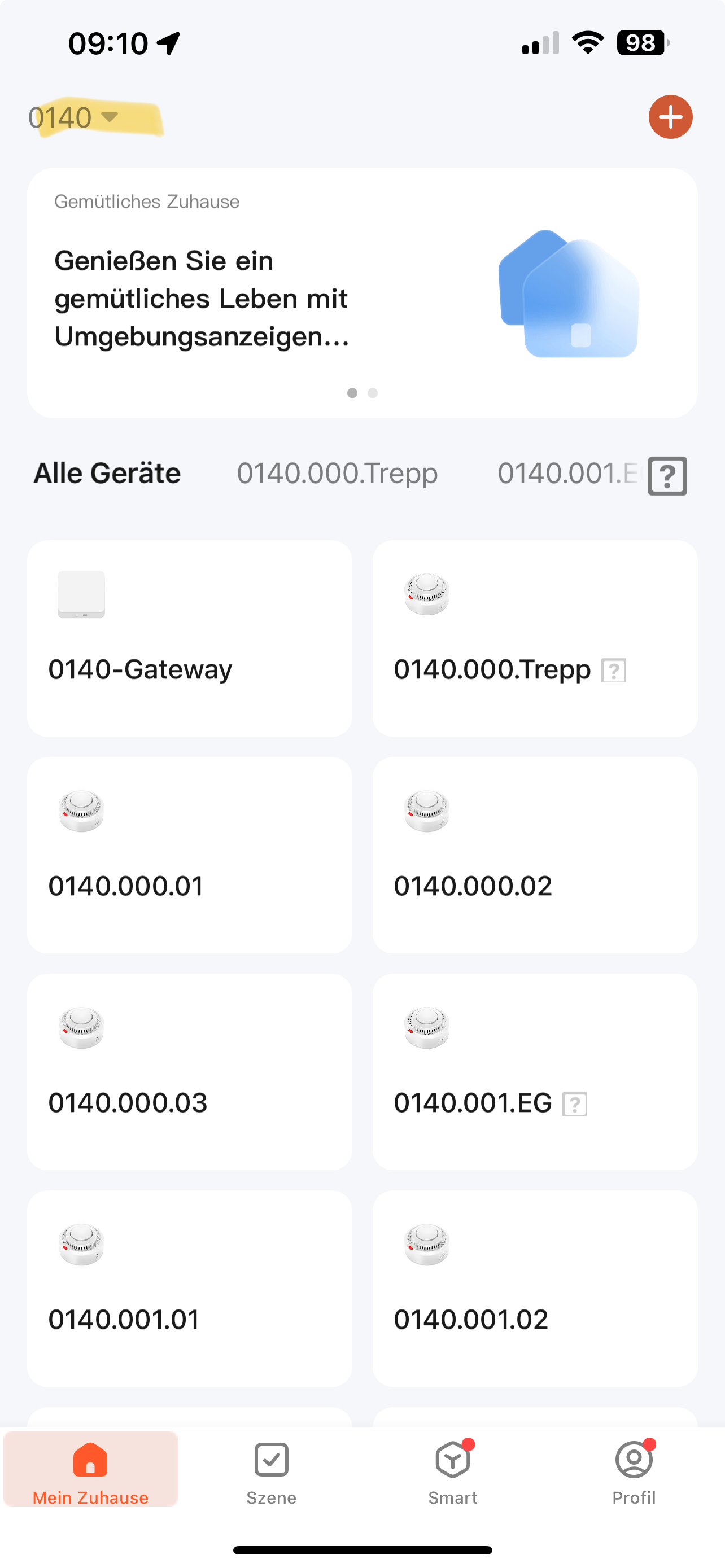Screen dimensions: 725x1568
Task: Open the Gemütliches Zuhause banner card
Action: pos(362,293)
